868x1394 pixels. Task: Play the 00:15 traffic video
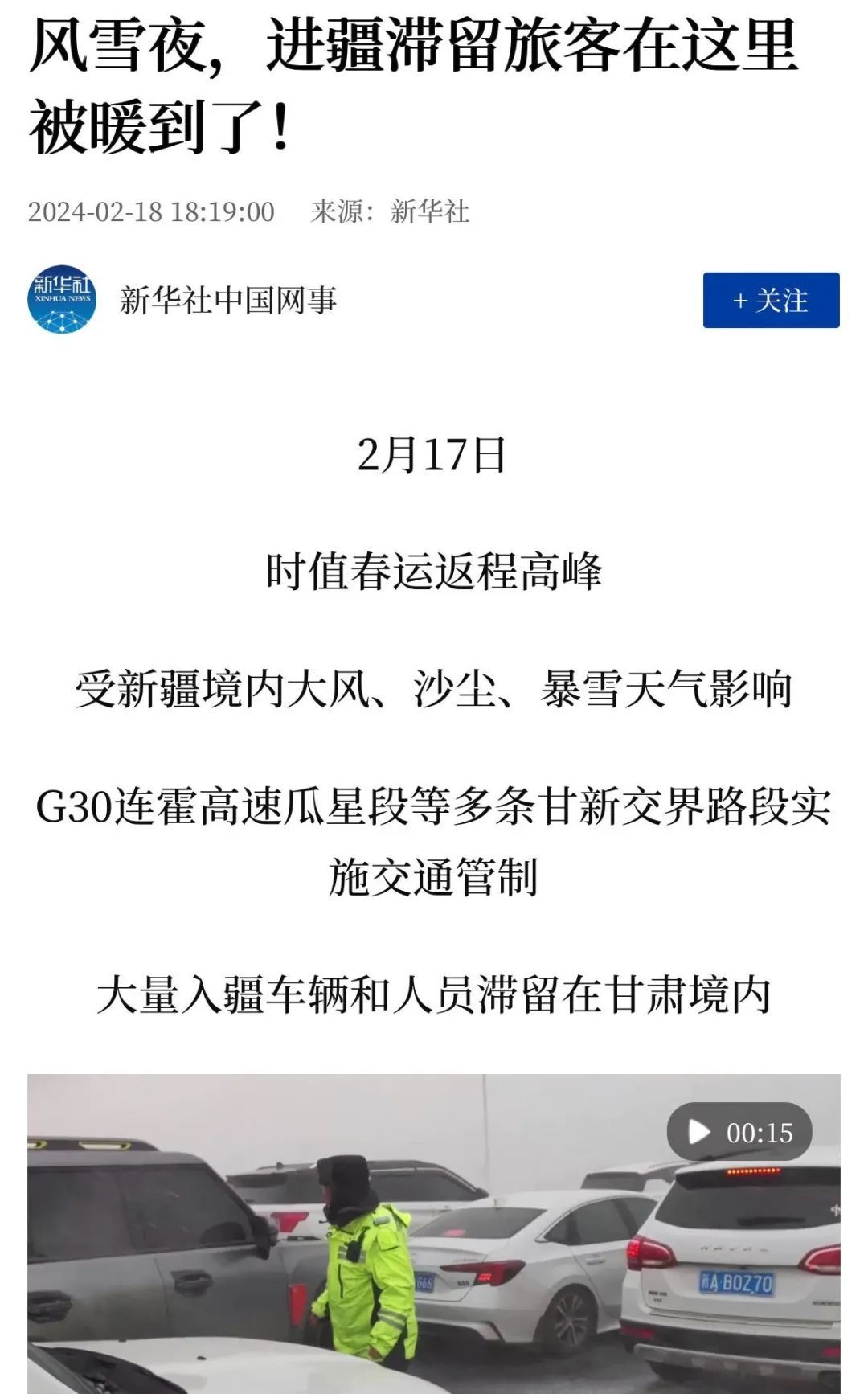click(x=699, y=1132)
